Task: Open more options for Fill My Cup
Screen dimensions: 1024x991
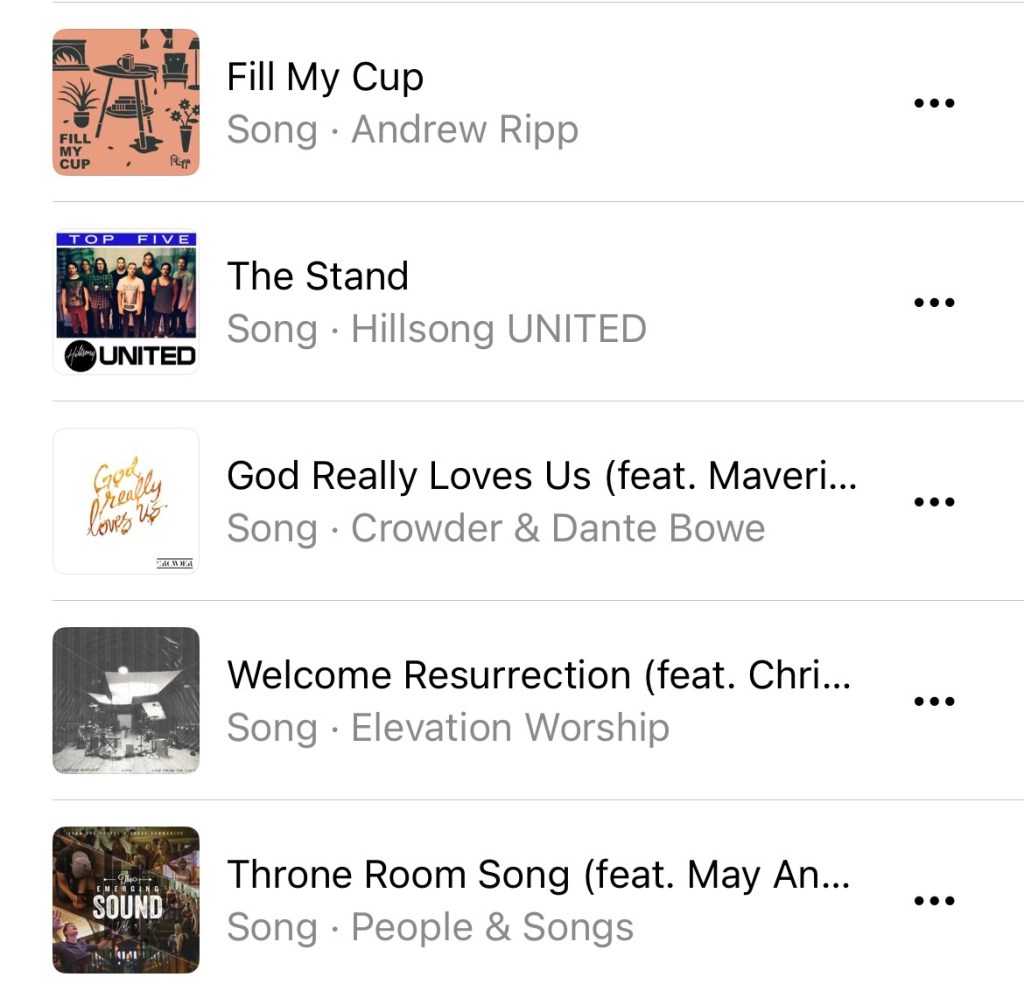Action: click(934, 102)
